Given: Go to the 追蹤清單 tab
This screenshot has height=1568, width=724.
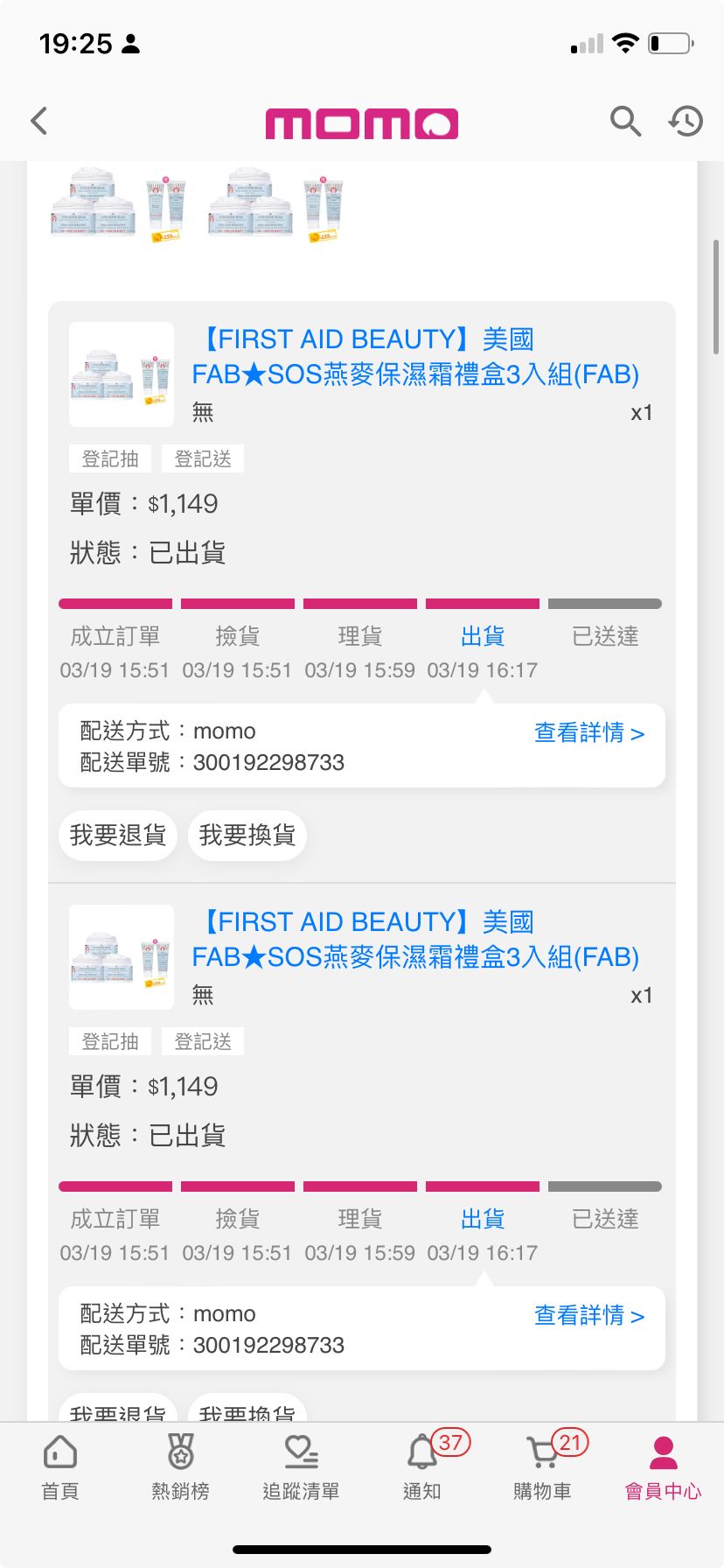Looking at the screenshot, I should [x=302, y=1467].
